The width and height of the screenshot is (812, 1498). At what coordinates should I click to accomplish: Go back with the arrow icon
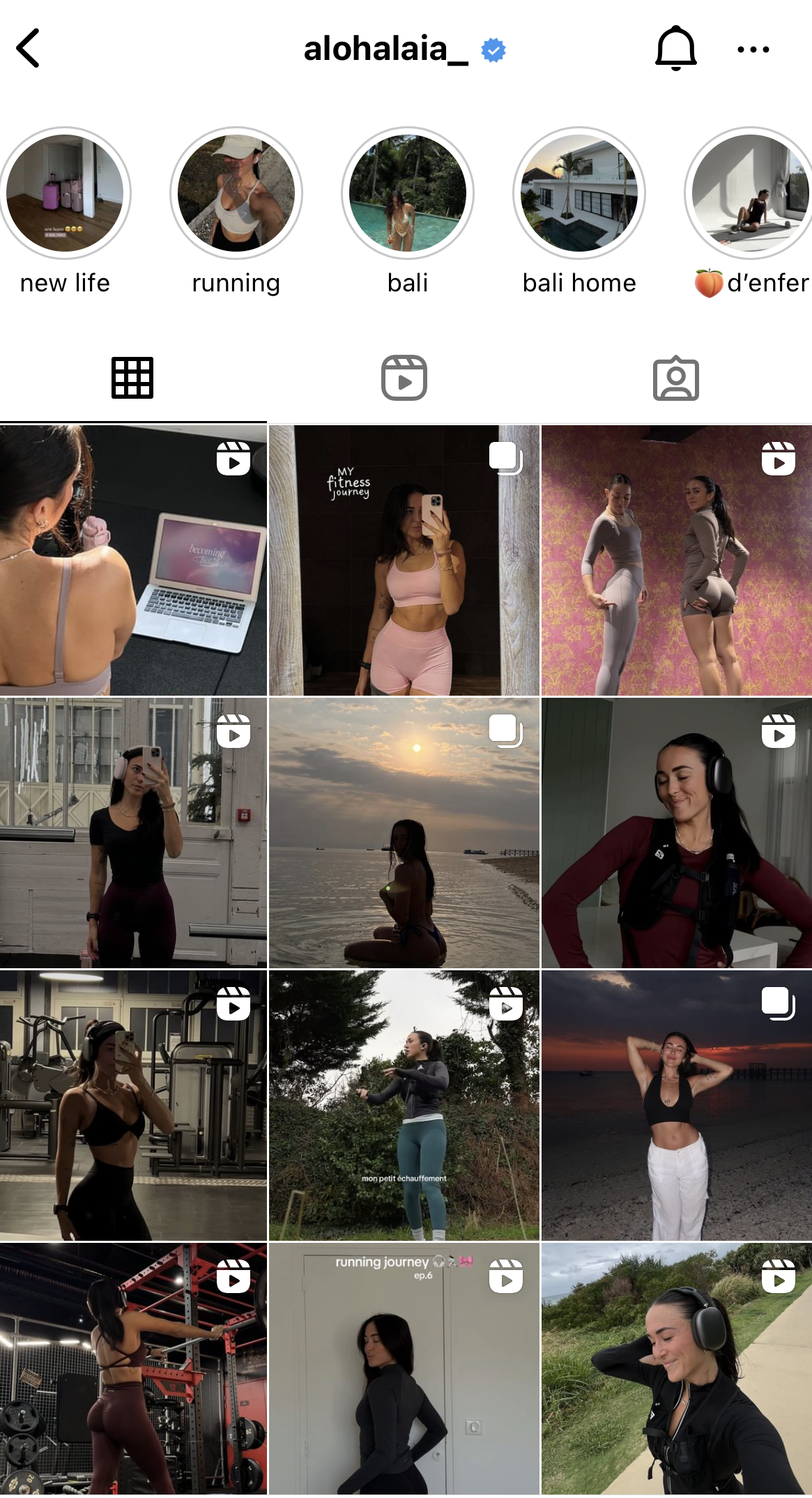29,48
